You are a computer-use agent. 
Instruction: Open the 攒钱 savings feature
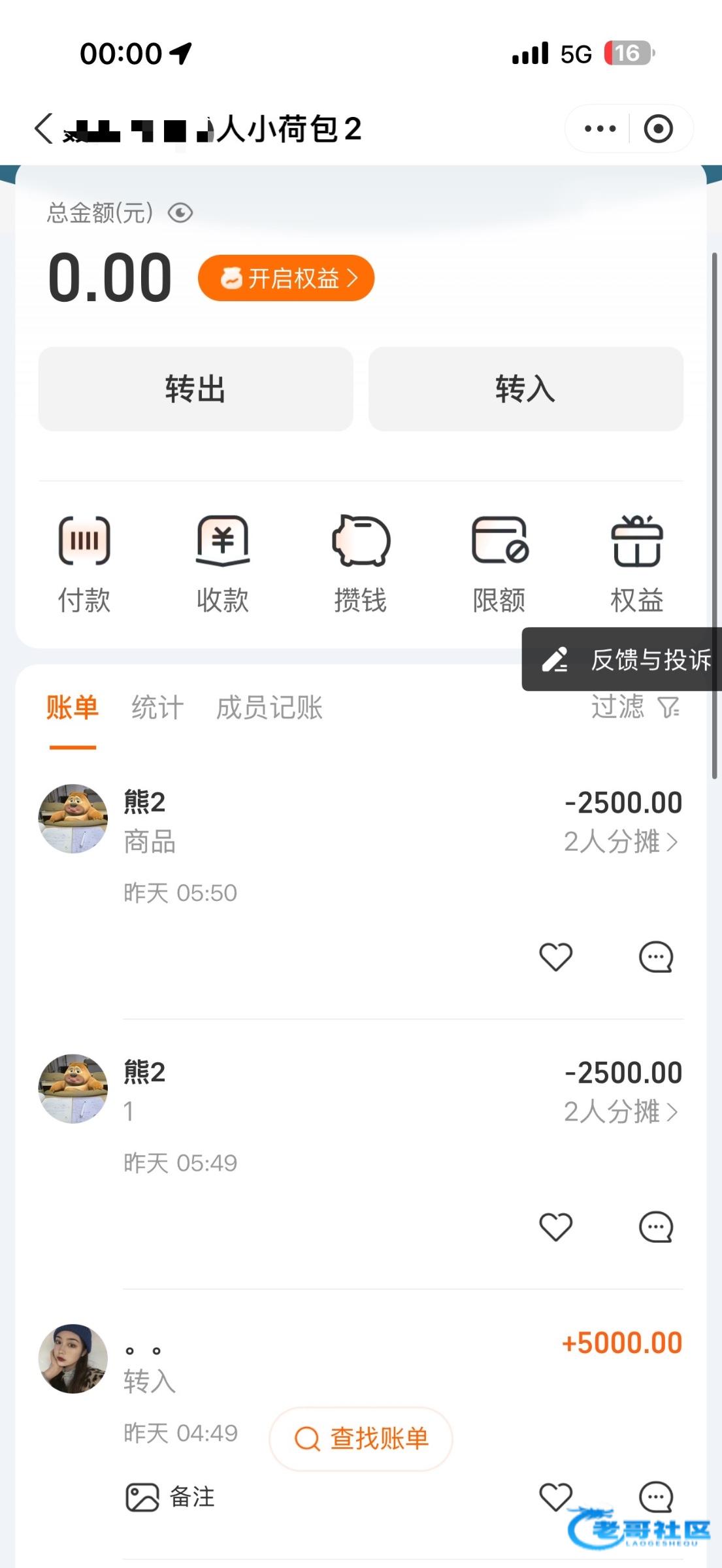[x=361, y=563]
